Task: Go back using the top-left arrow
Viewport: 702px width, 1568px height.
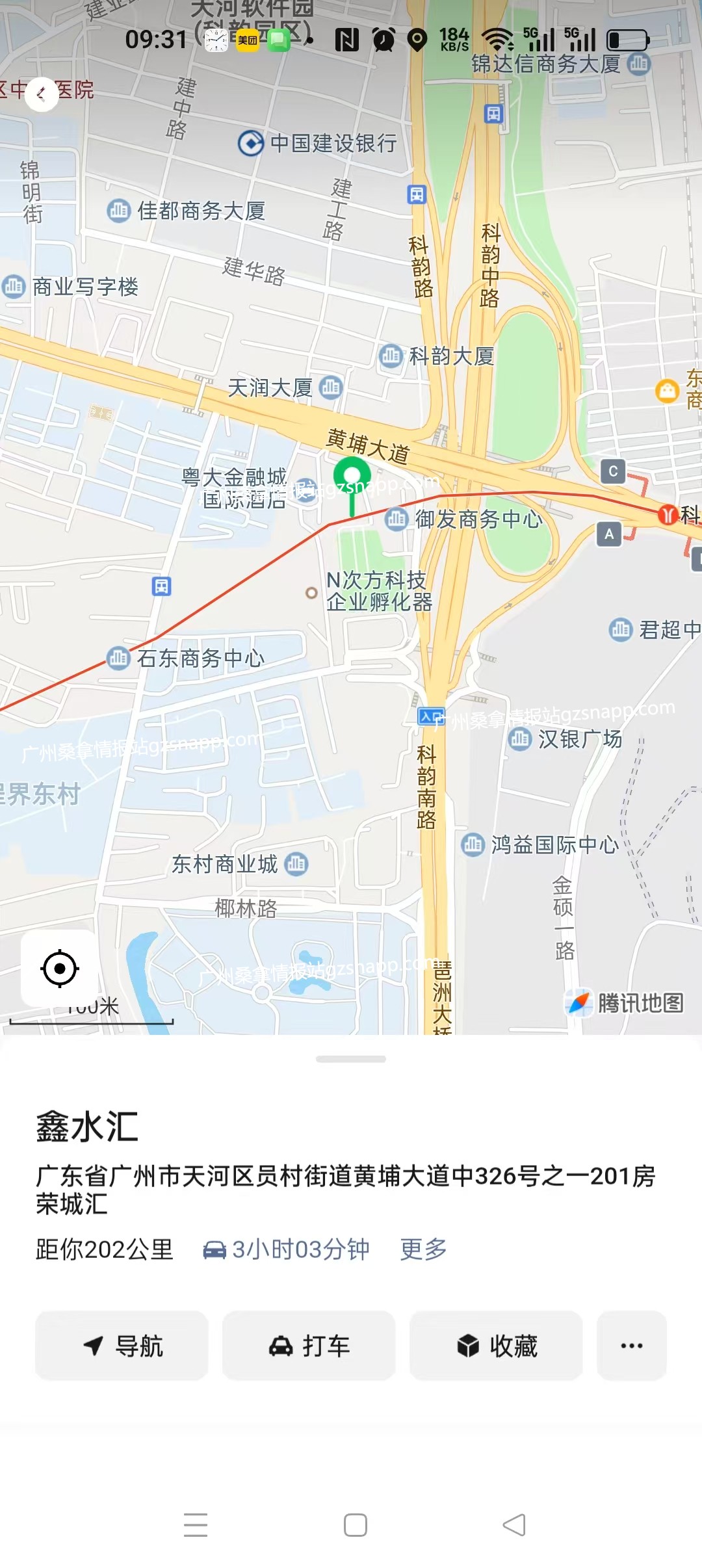Action: click(x=42, y=94)
